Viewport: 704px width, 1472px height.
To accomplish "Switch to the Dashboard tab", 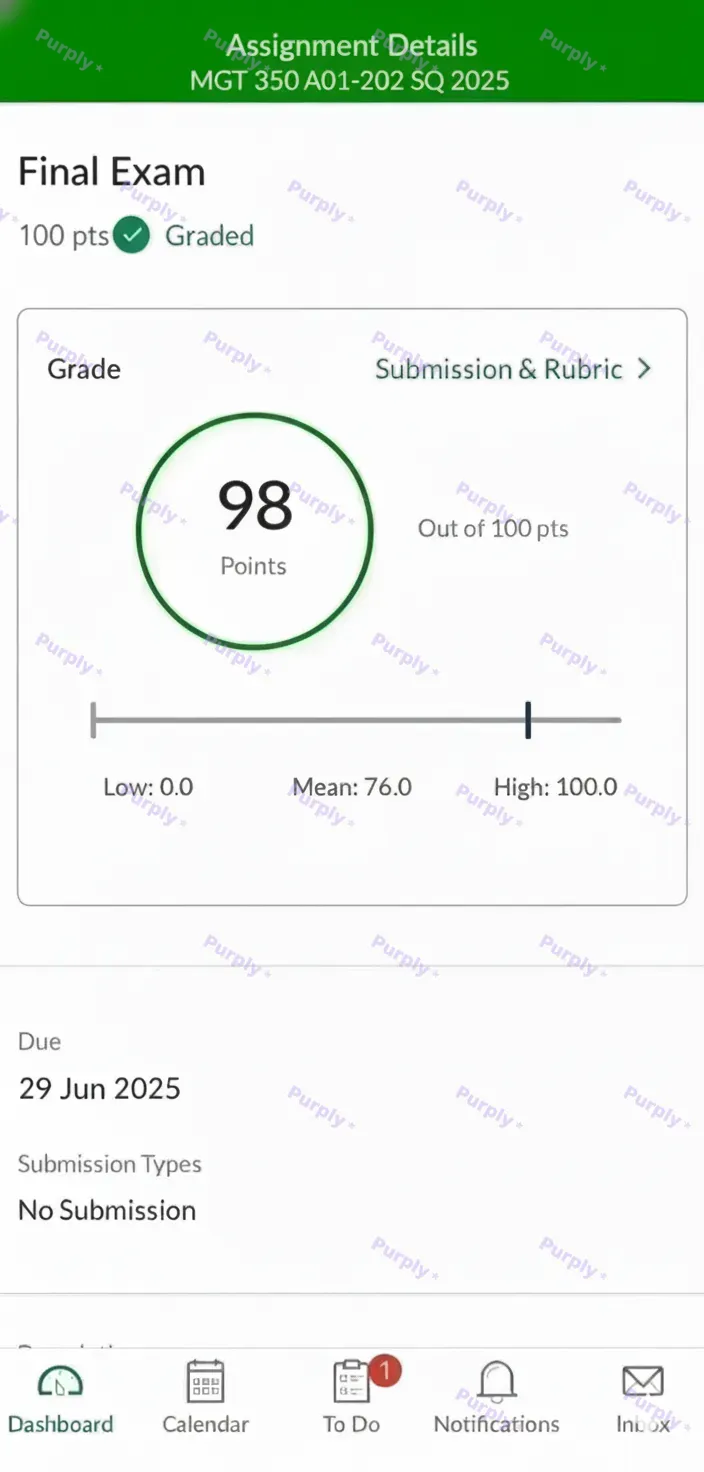I will (61, 1398).
